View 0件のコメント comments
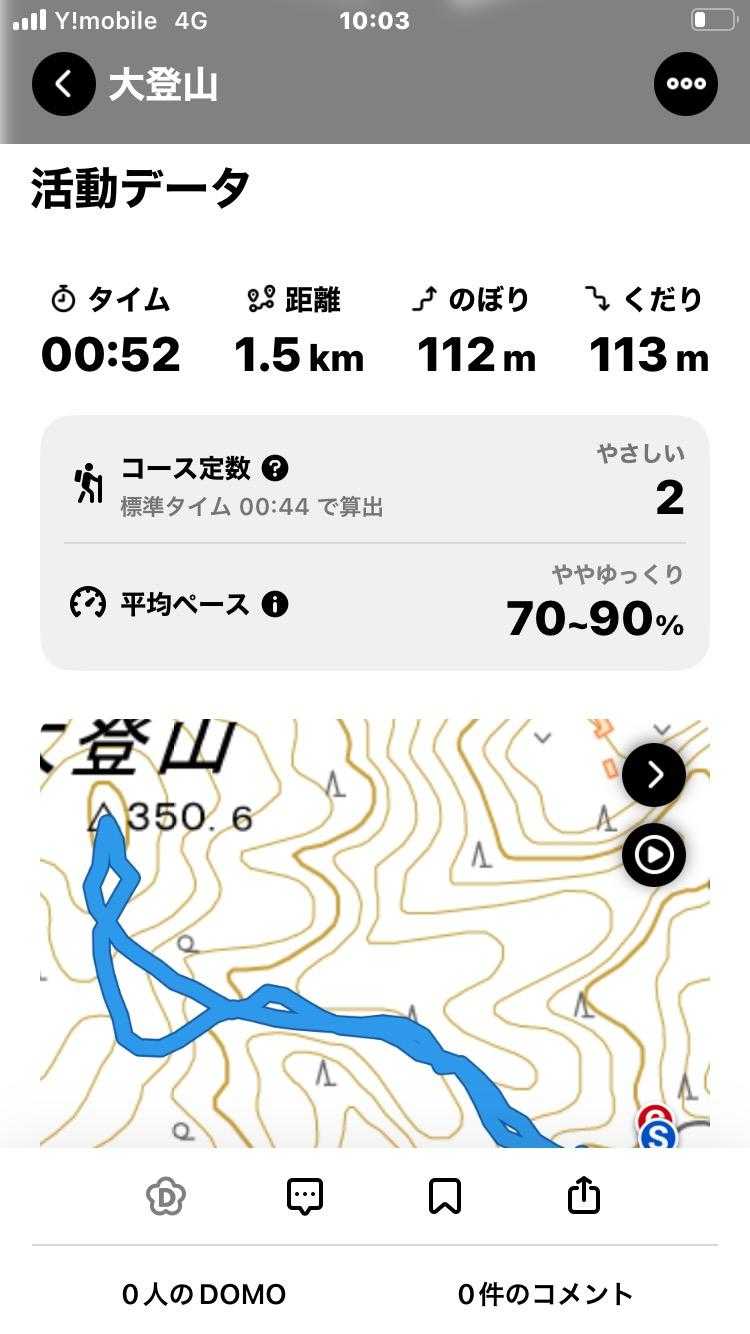This screenshot has height=1334, width=750. (545, 1294)
